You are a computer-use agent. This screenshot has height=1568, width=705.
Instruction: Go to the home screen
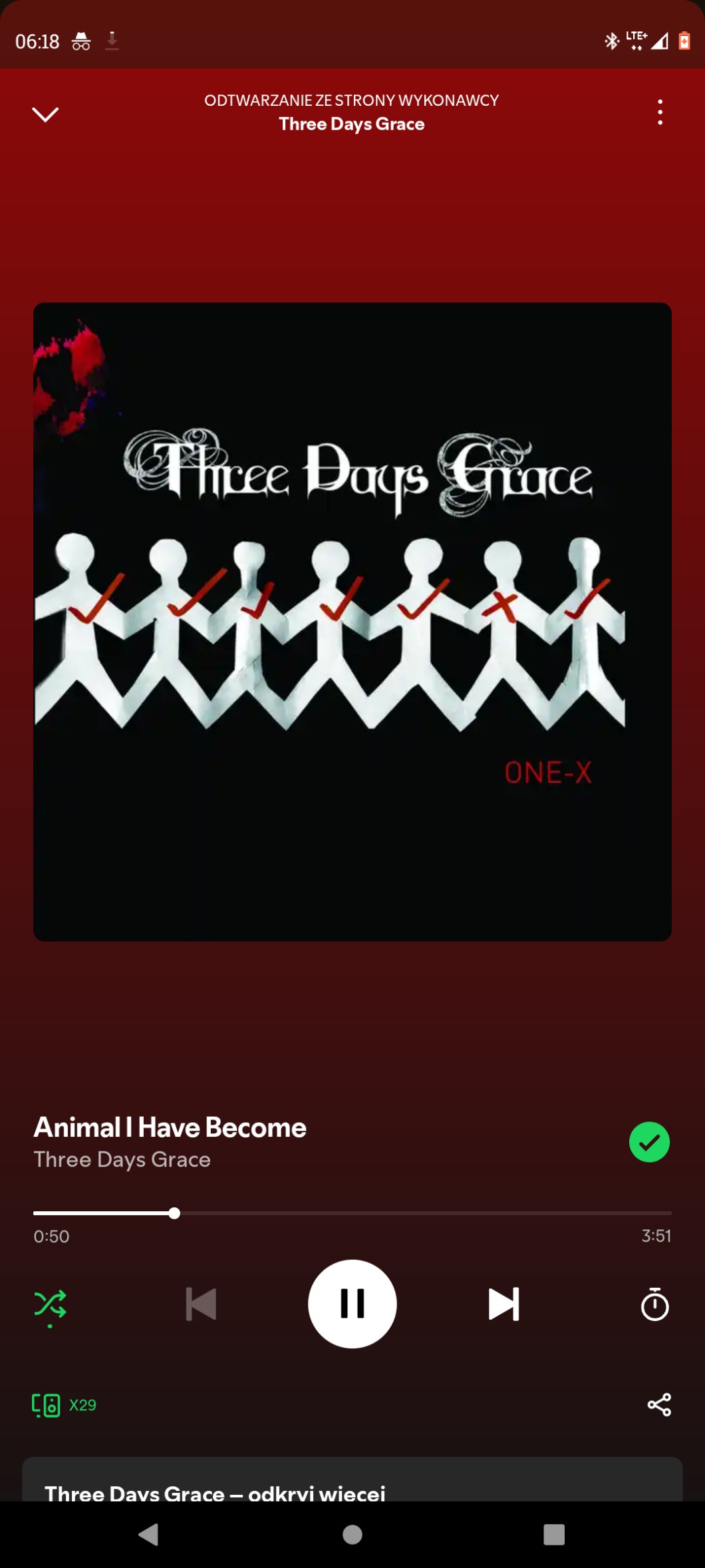(x=352, y=1535)
